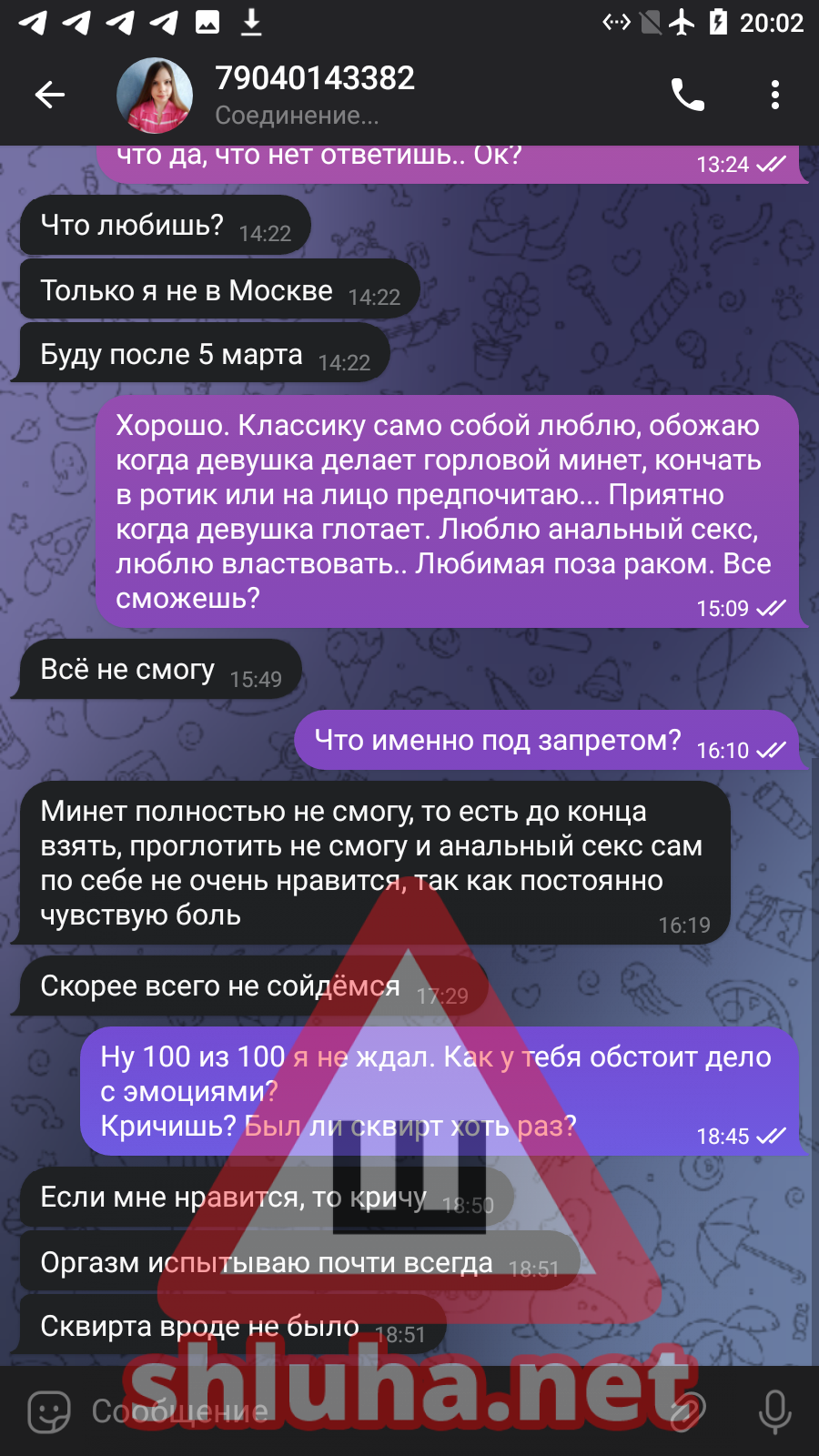
Task: Open contact profile from the avatar
Action: [x=155, y=96]
